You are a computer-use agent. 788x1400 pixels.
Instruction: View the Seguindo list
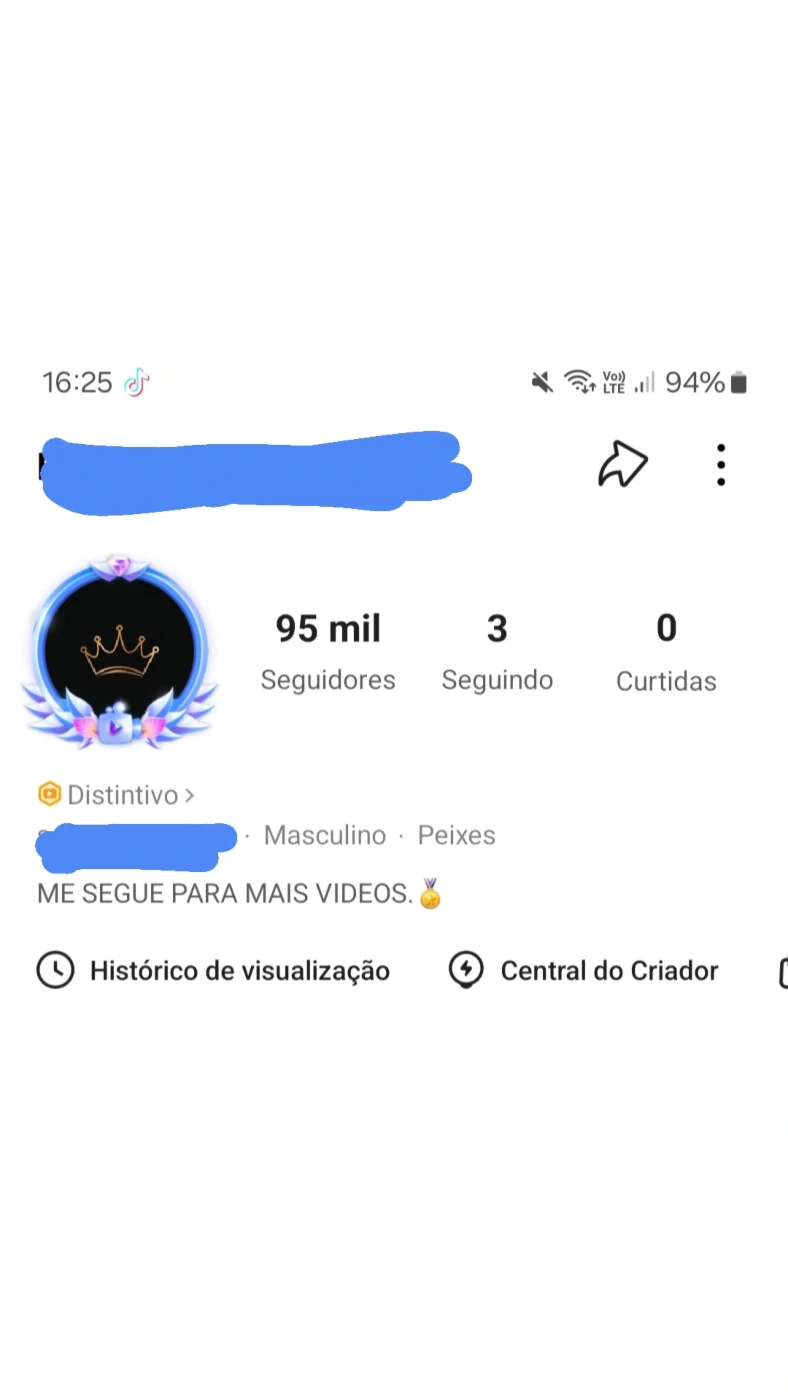497,652
